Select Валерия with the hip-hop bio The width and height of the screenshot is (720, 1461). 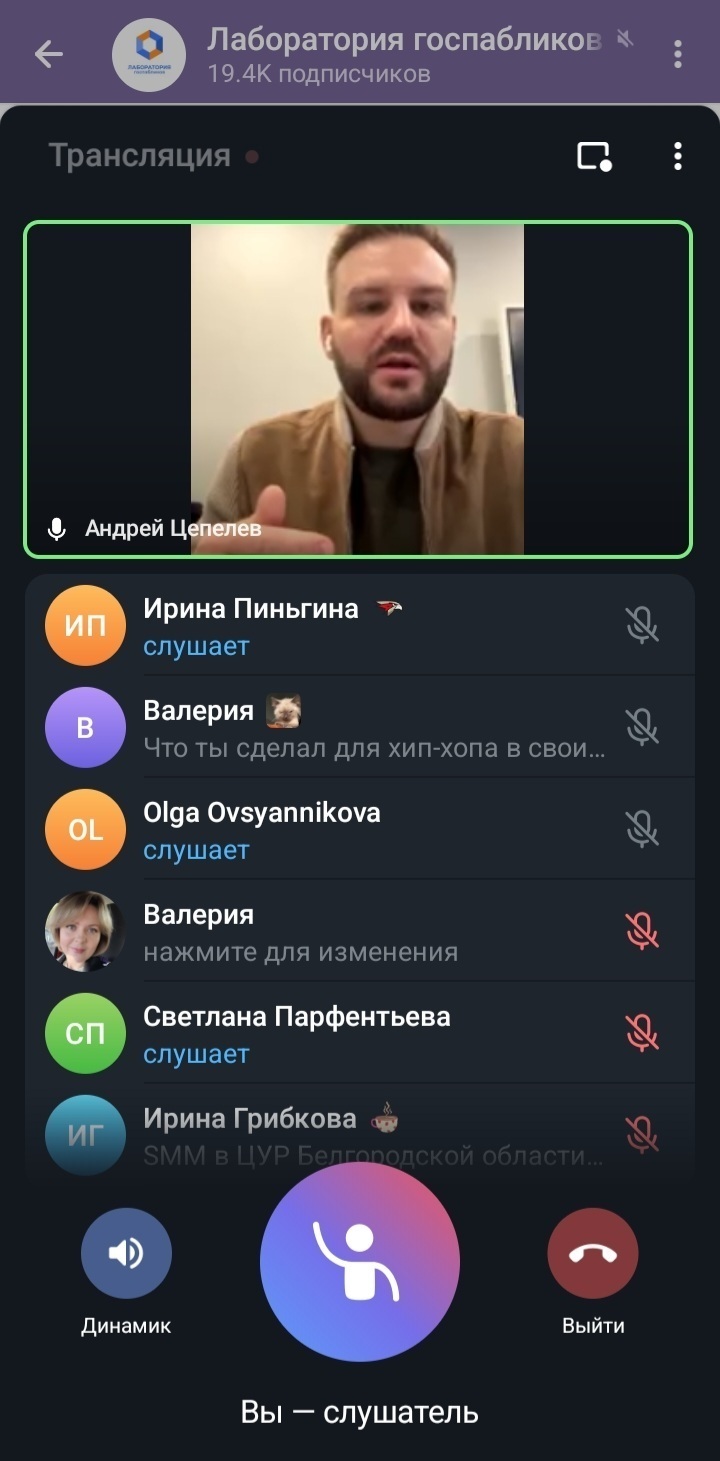pos(360,728)
